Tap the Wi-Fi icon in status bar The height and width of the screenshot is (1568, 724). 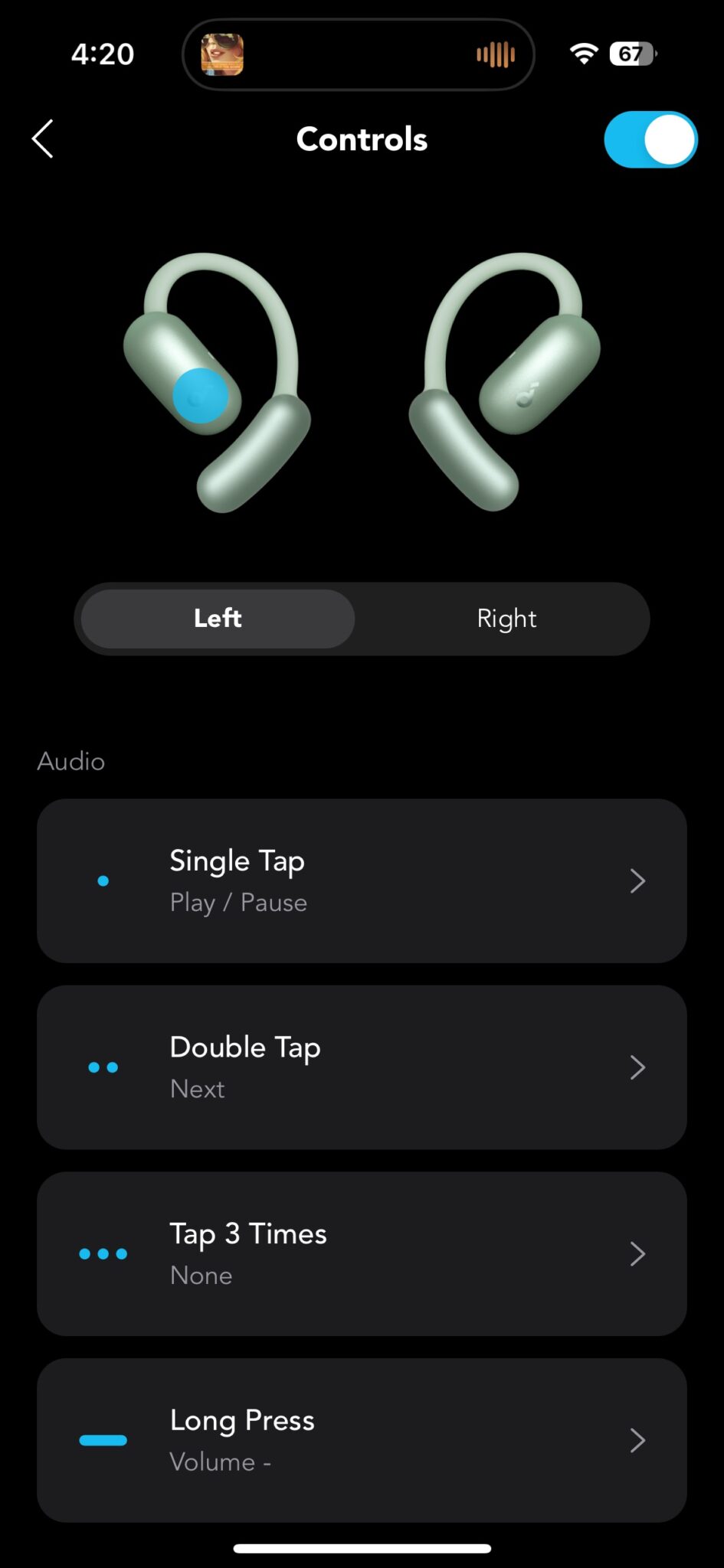tap(584, 54)
